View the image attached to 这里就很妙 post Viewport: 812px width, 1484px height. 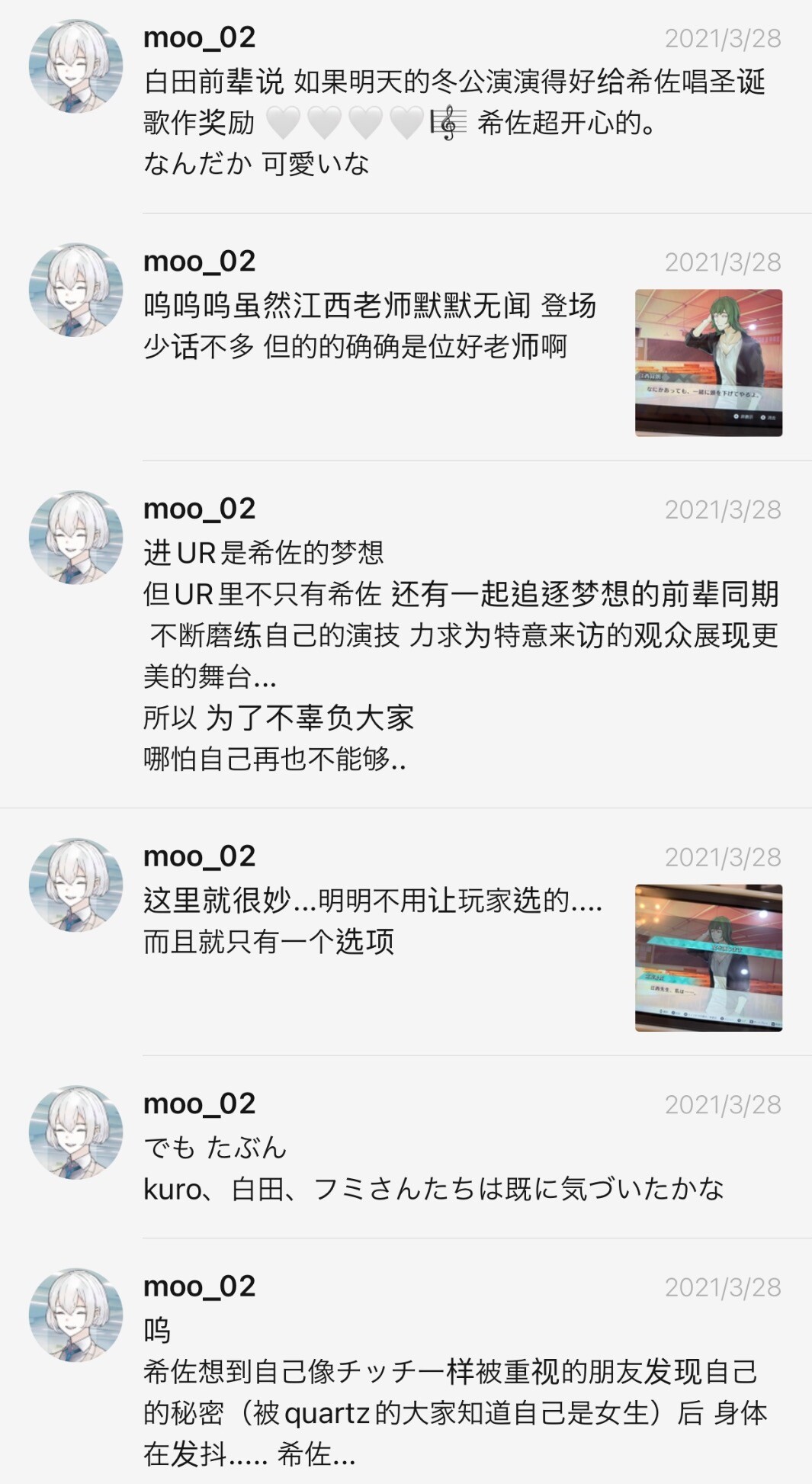pos(708,958)
